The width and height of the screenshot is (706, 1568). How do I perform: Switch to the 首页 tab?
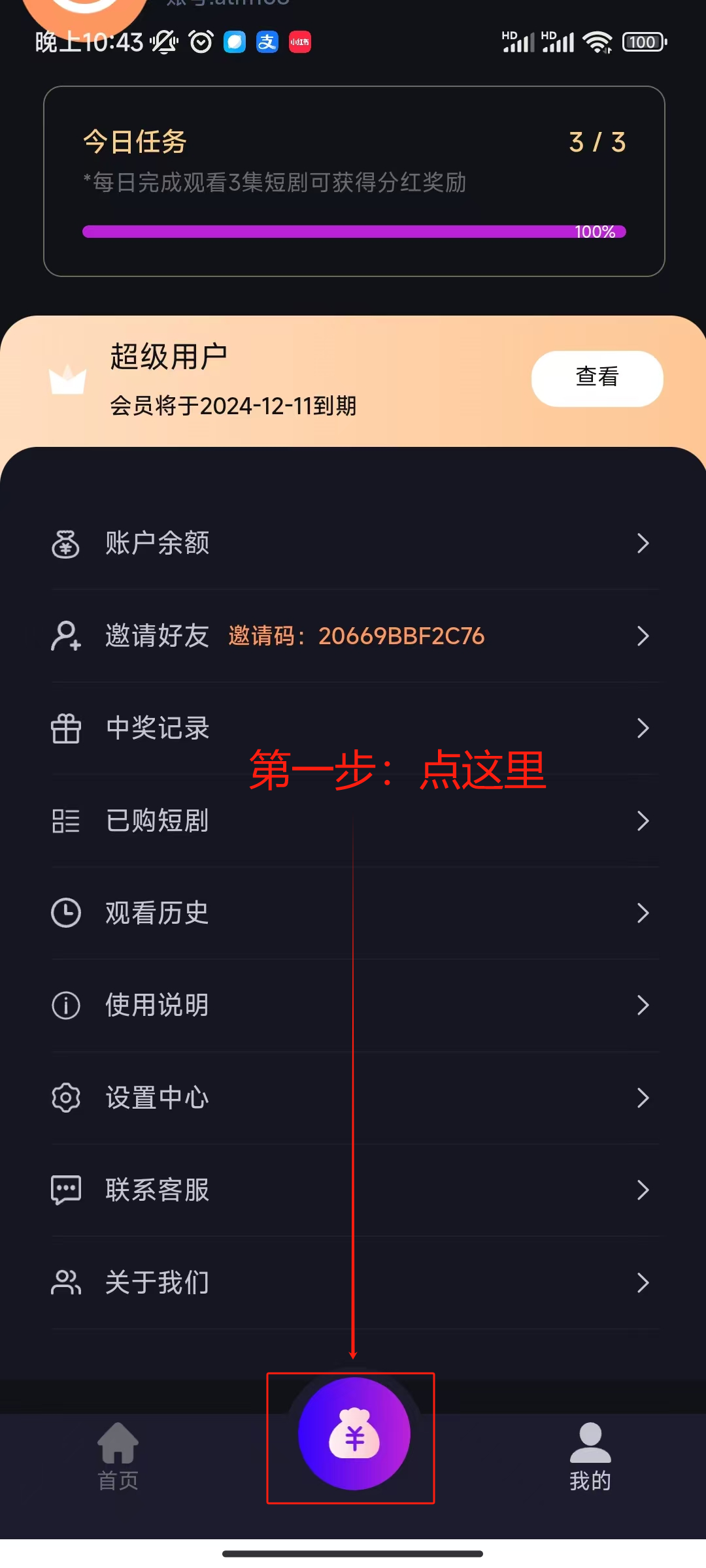(x=118, y=1457)
